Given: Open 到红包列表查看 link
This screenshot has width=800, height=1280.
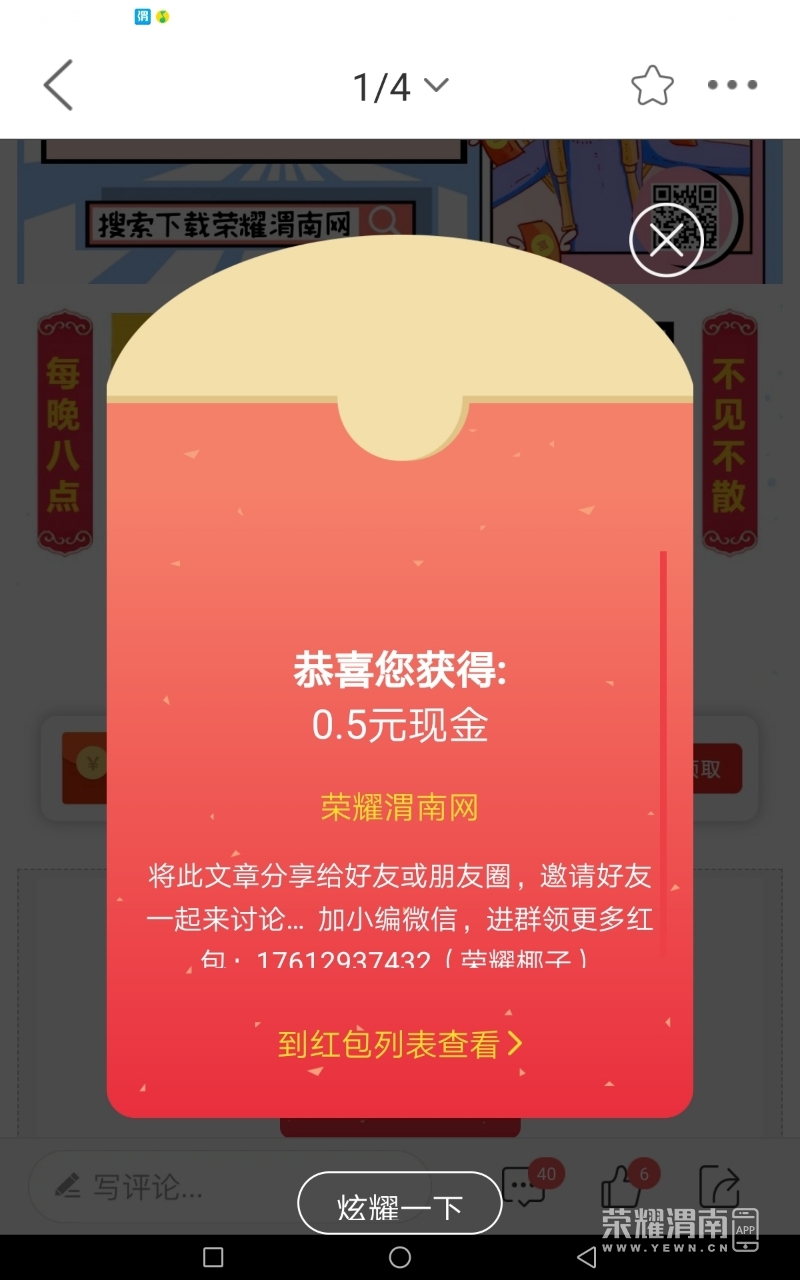Looking at the screenshot, I should (x=400, y=1044).
